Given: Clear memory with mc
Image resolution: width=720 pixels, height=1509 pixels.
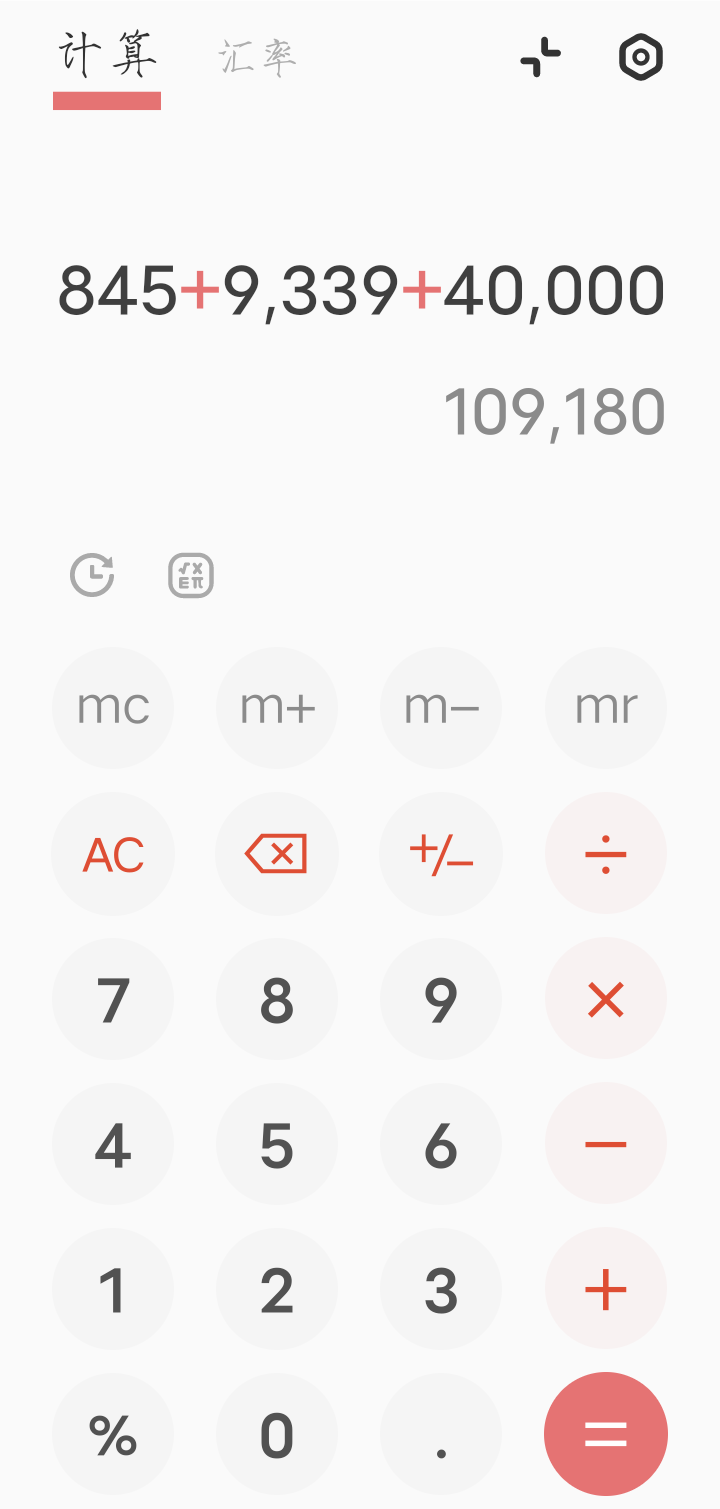Looking at the screenshot, I should point(113,708).
